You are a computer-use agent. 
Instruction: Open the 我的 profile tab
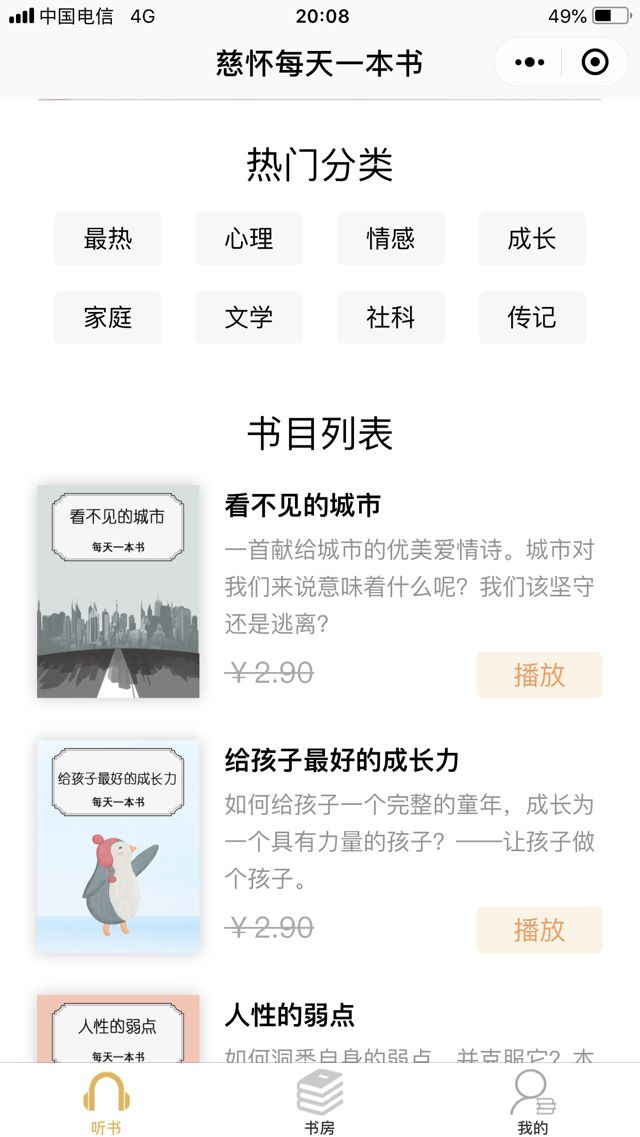(532, 1102)
